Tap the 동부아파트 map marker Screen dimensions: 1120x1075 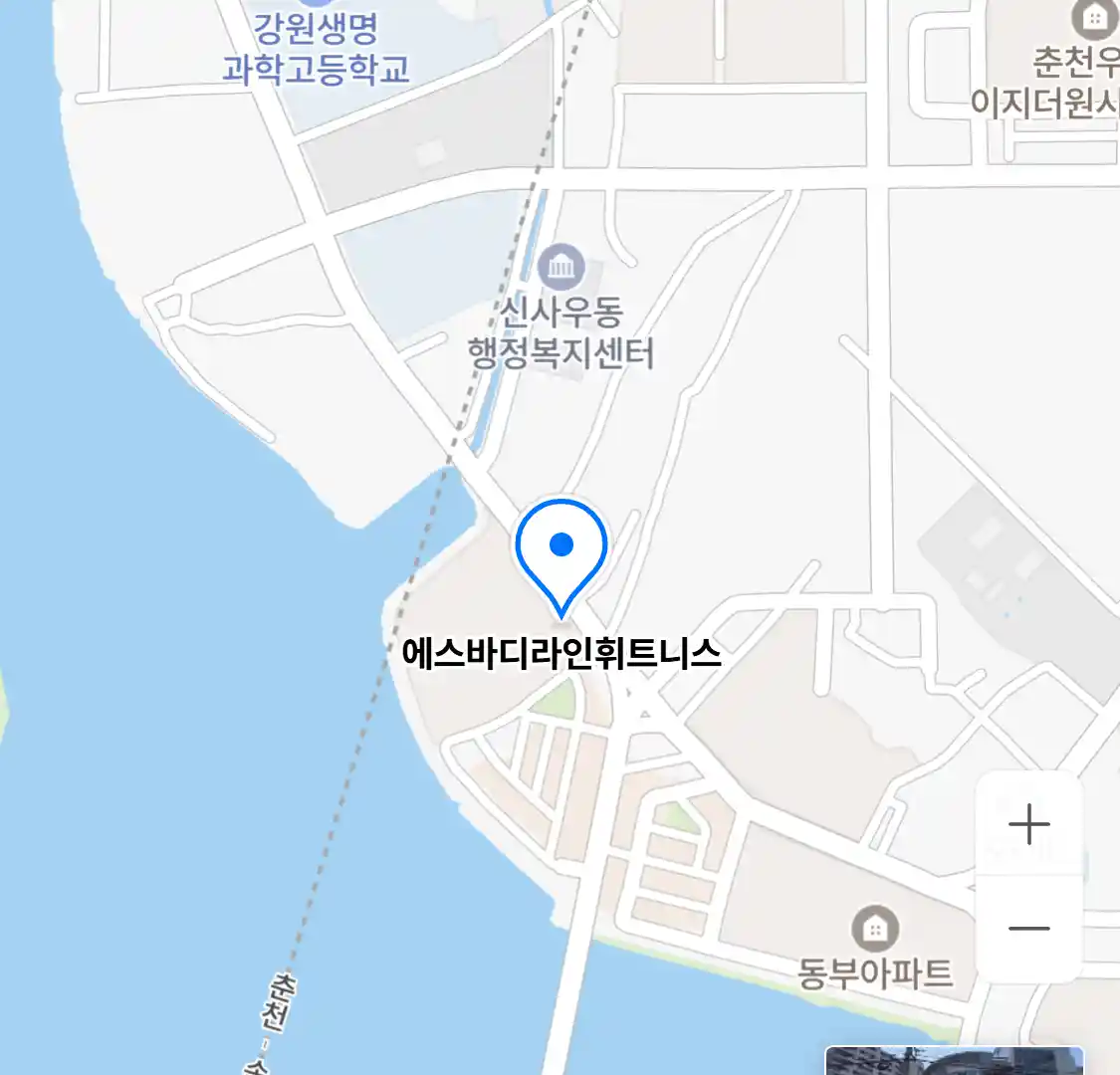tap(875, 930)
